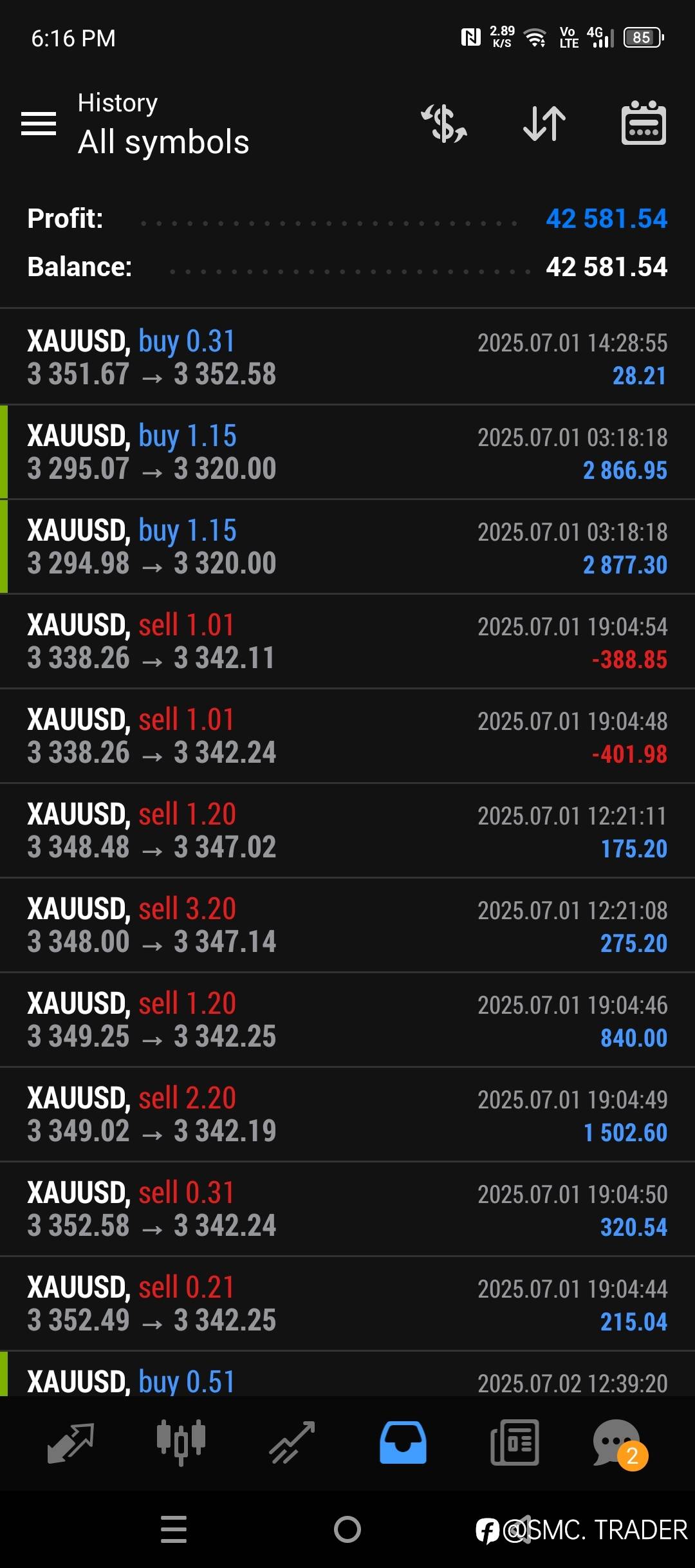Open the hamburger drawer menu
Viewport: 695px width, 1568px height.
[39, 124]
